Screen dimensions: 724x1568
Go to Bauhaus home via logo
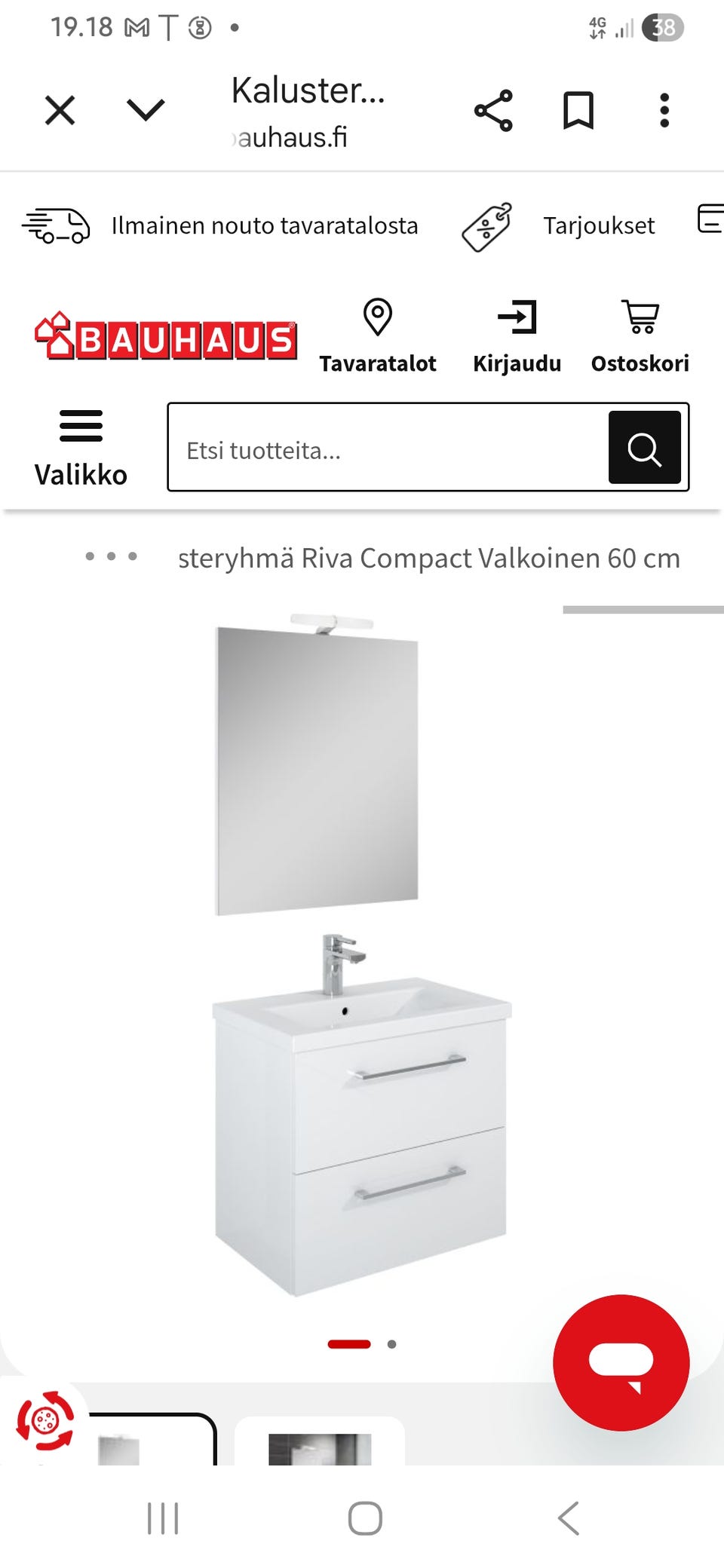(166, 336)
